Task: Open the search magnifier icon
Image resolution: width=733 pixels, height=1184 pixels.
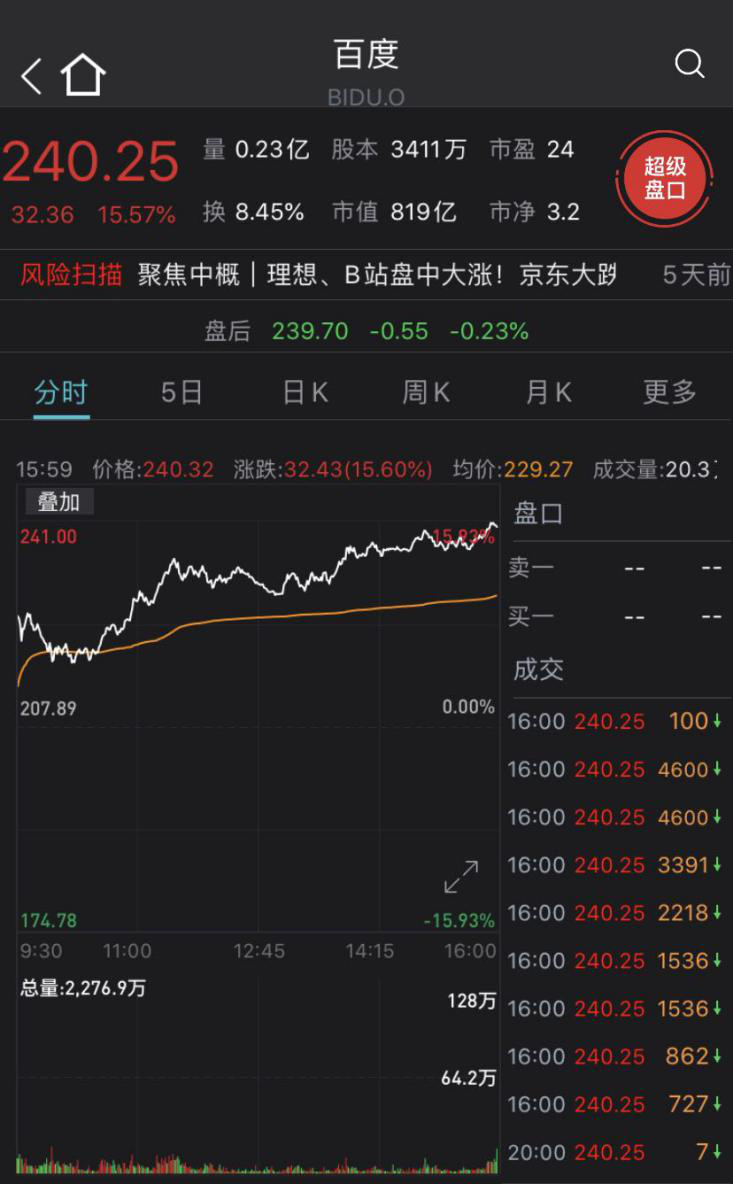Action: (689, 64)
